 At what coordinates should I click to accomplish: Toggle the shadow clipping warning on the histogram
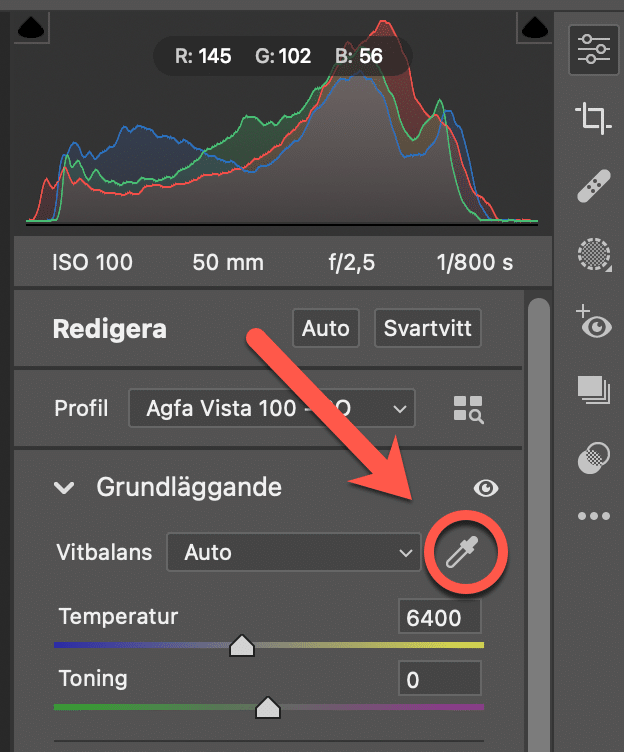click(x=33, y=25)
